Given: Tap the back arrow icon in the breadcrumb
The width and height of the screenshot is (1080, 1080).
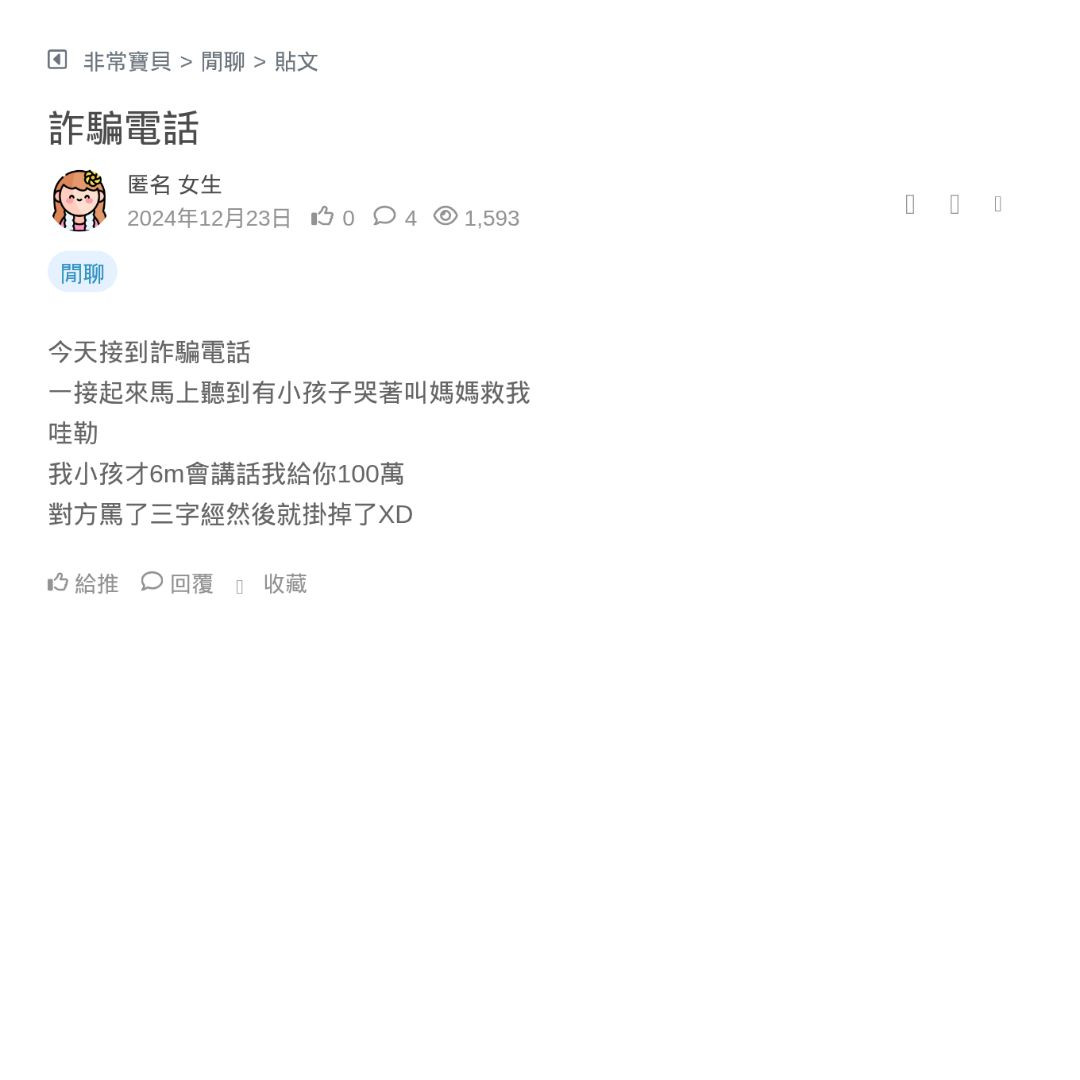Looking at the screenshot, I should point(57,60).
